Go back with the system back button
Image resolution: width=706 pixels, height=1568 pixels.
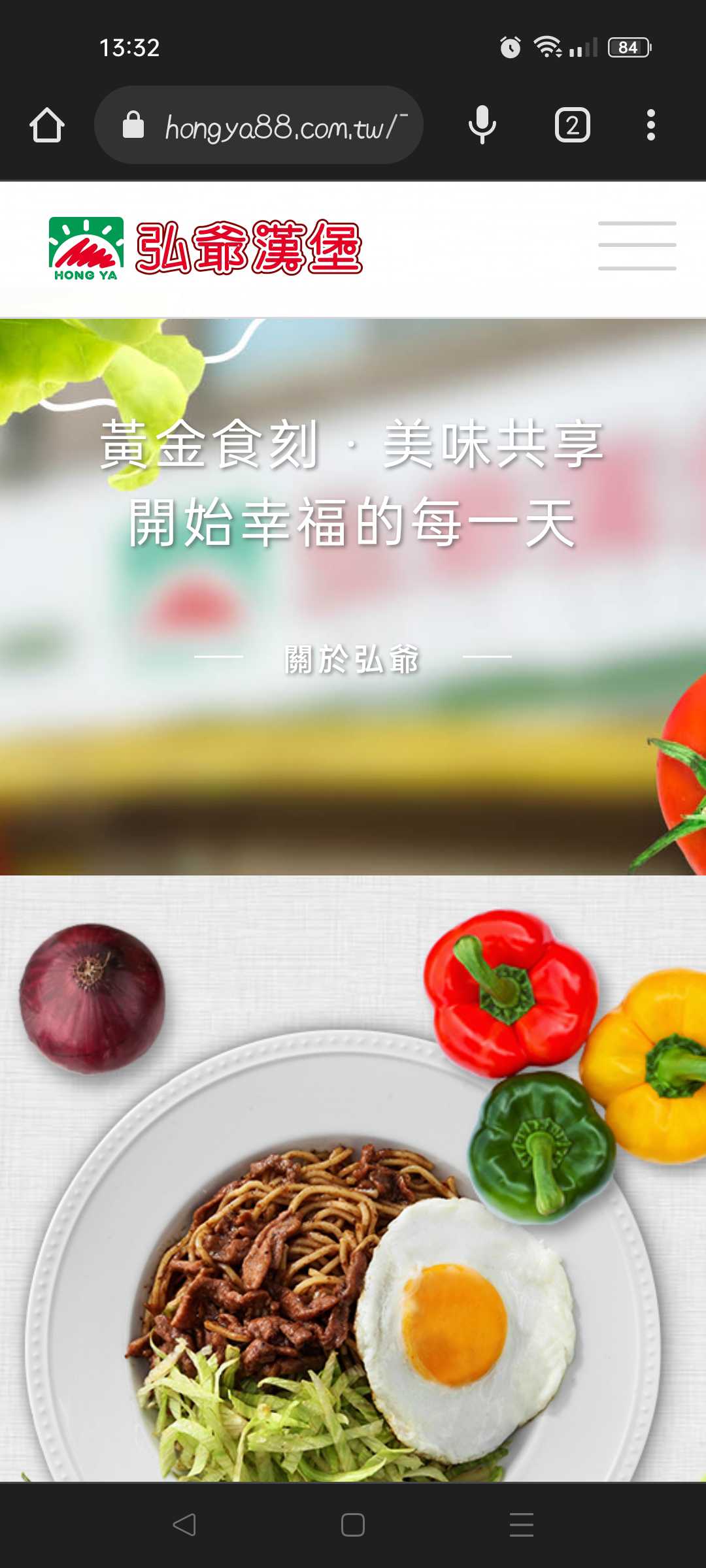pos(184,1525)
